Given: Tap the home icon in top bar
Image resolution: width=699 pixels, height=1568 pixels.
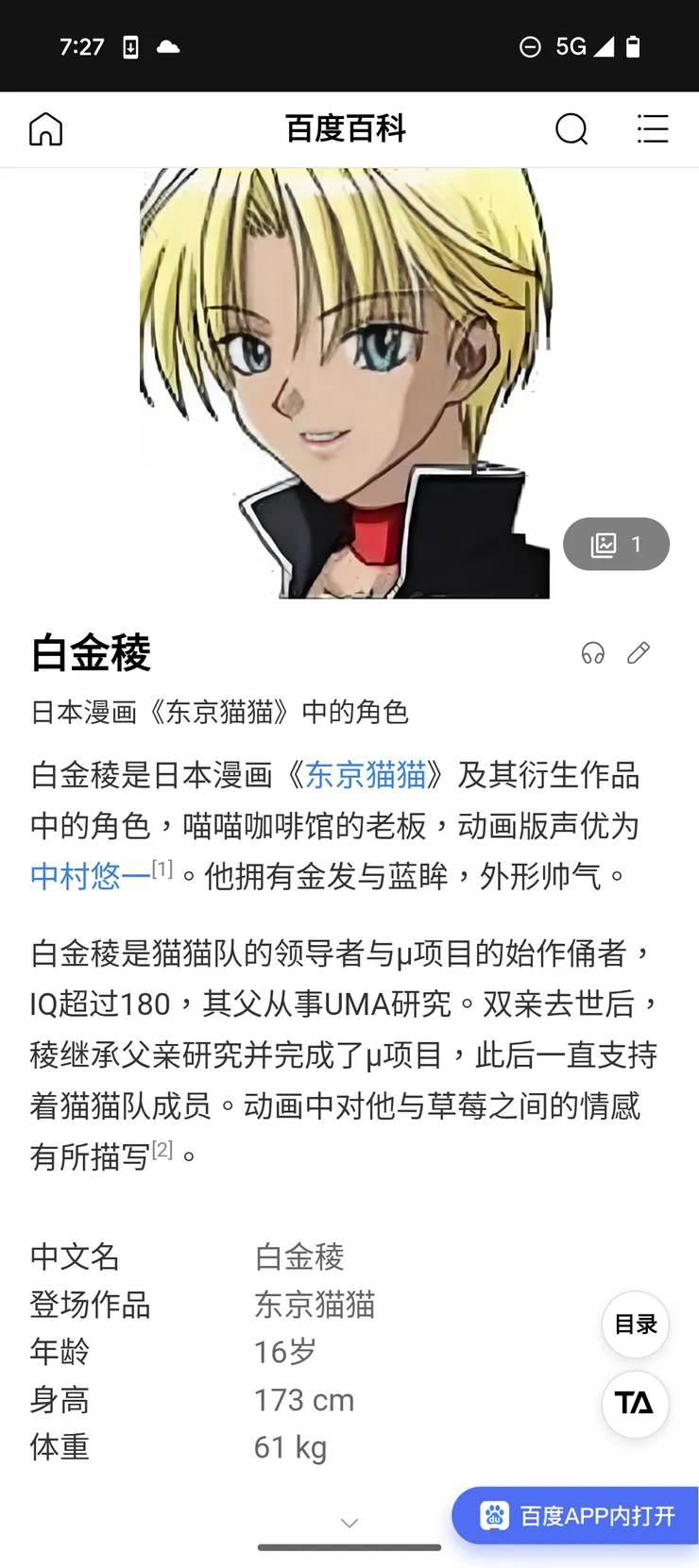Looking at the screenshot, I should tap(44, 129).
